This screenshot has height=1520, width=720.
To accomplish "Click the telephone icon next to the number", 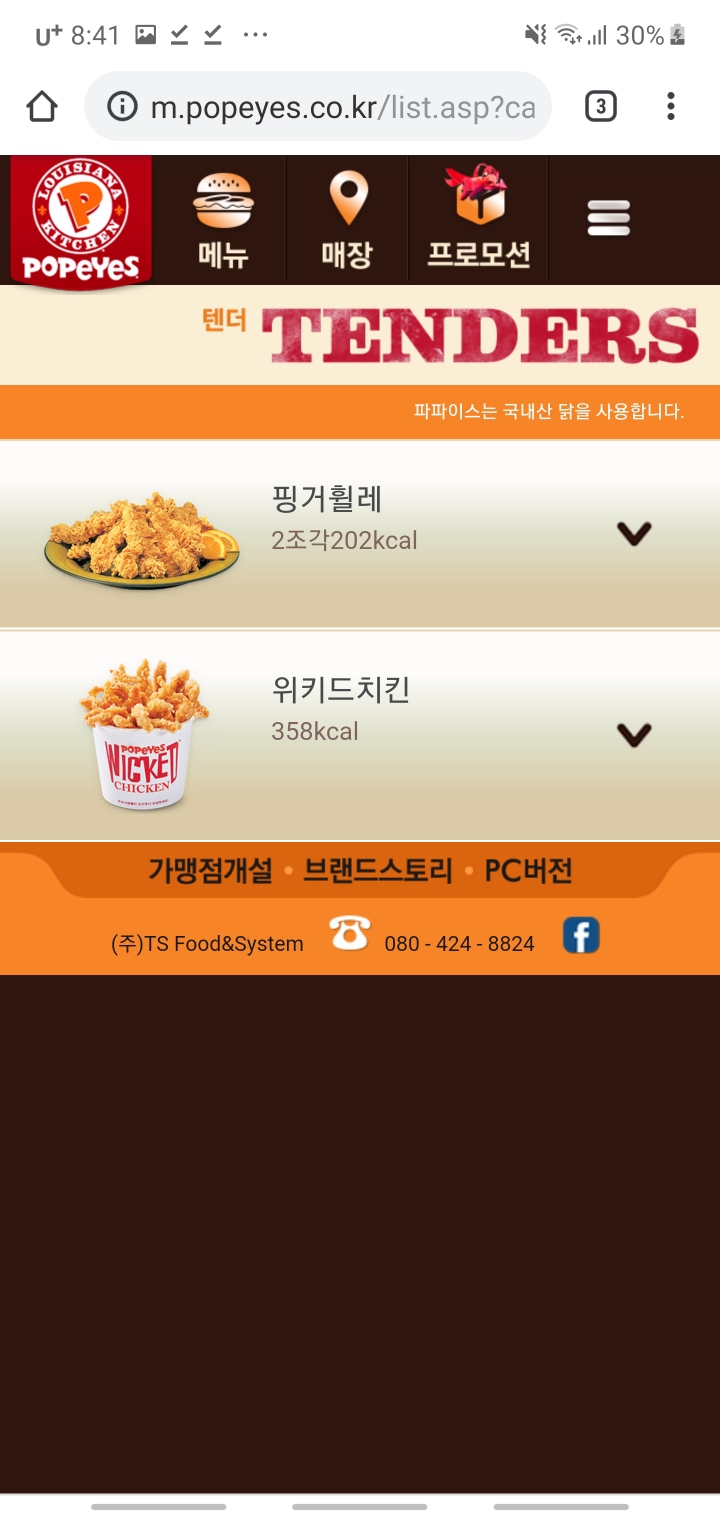I will click(x=347, y=940).
